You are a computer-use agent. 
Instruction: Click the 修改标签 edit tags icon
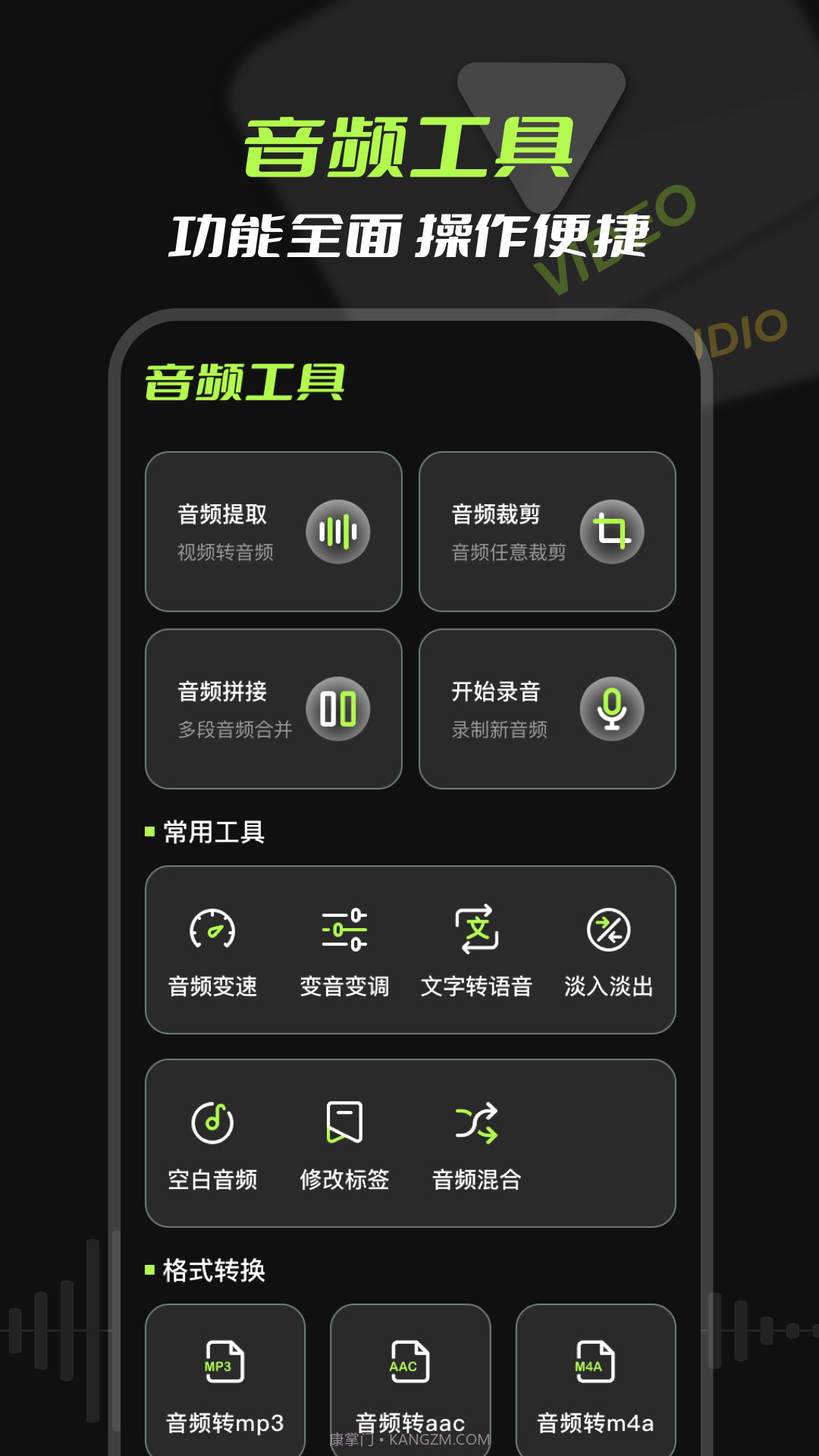point(344,1122)
